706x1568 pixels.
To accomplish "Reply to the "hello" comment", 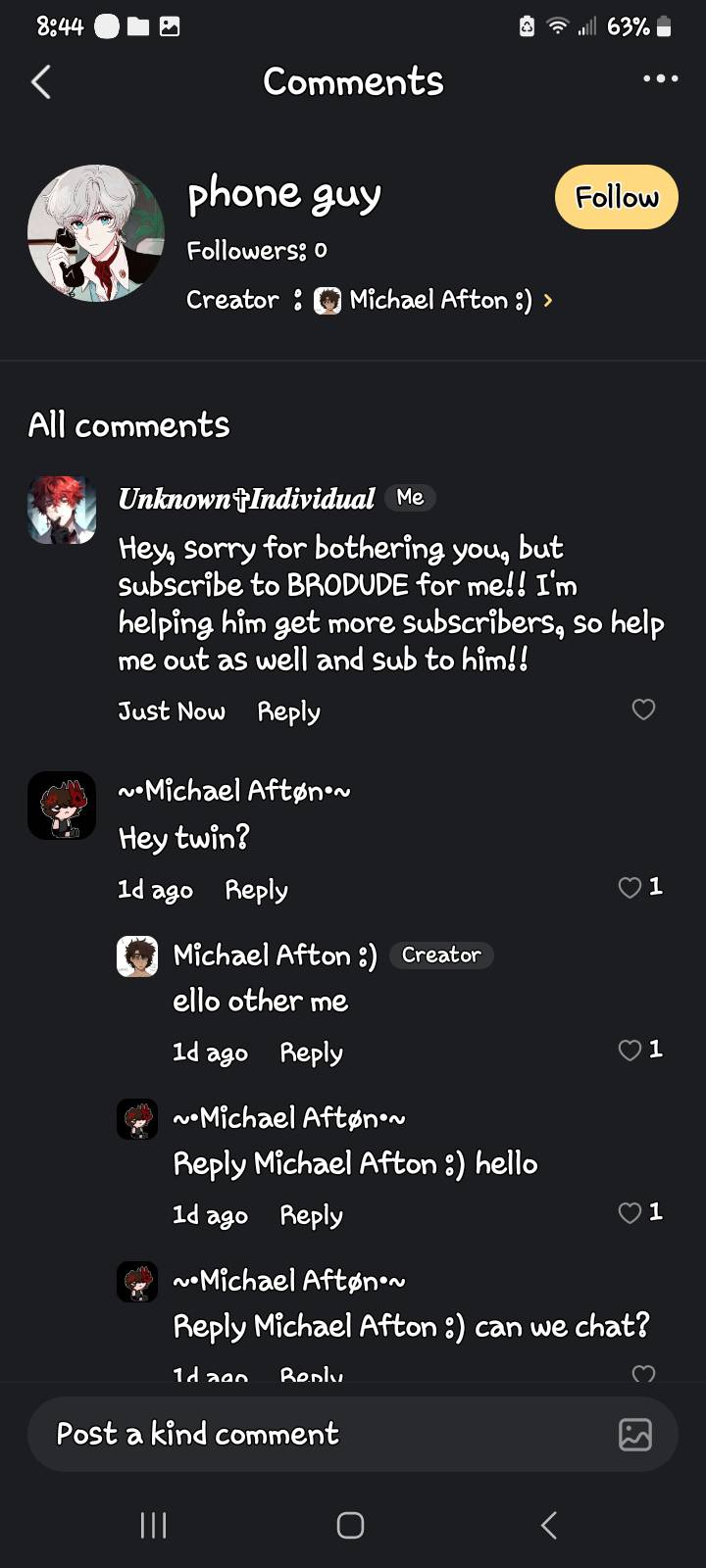I will pyautogui.click(x=311, y=1215).
